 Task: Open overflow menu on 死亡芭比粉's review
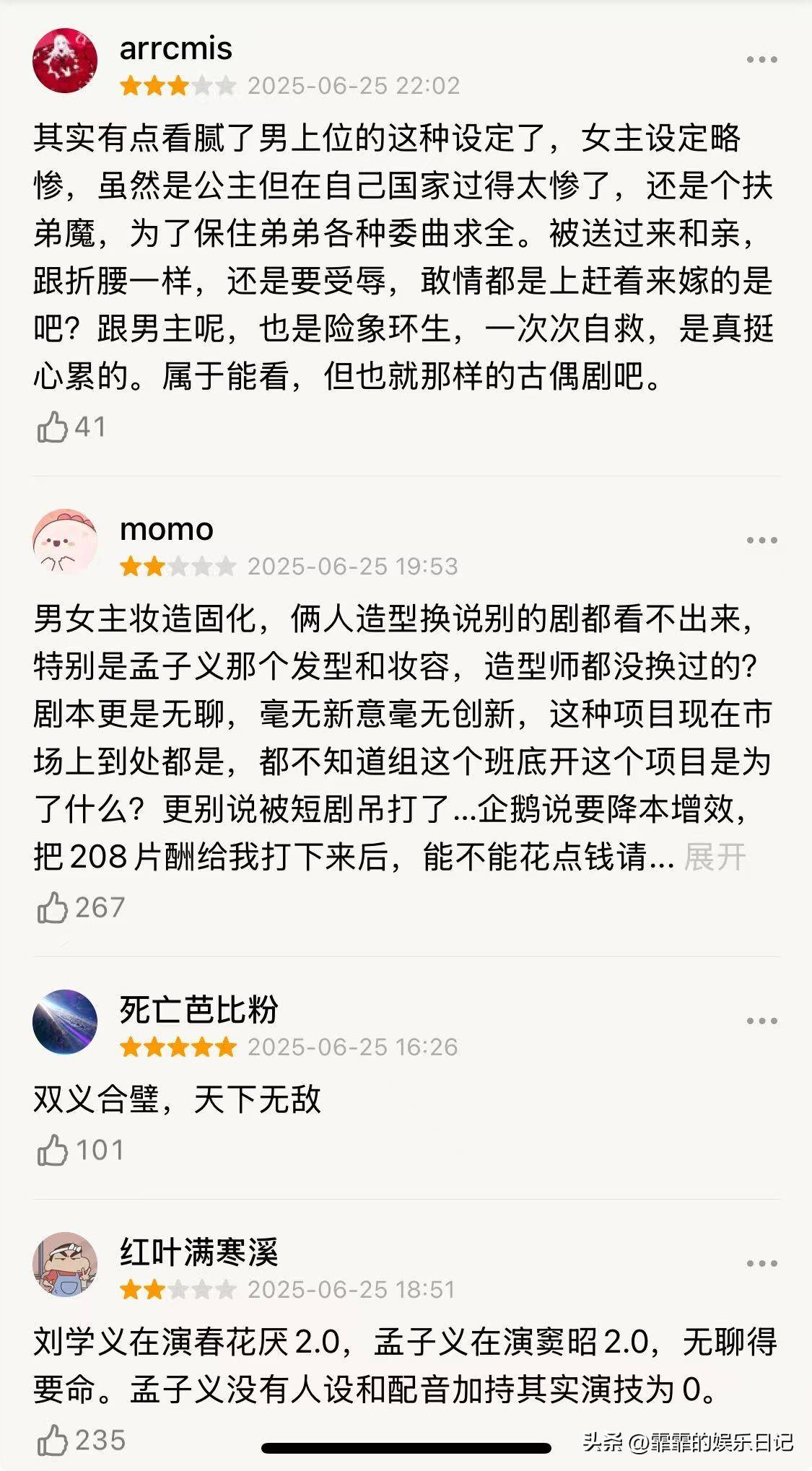pos(761,1021)
